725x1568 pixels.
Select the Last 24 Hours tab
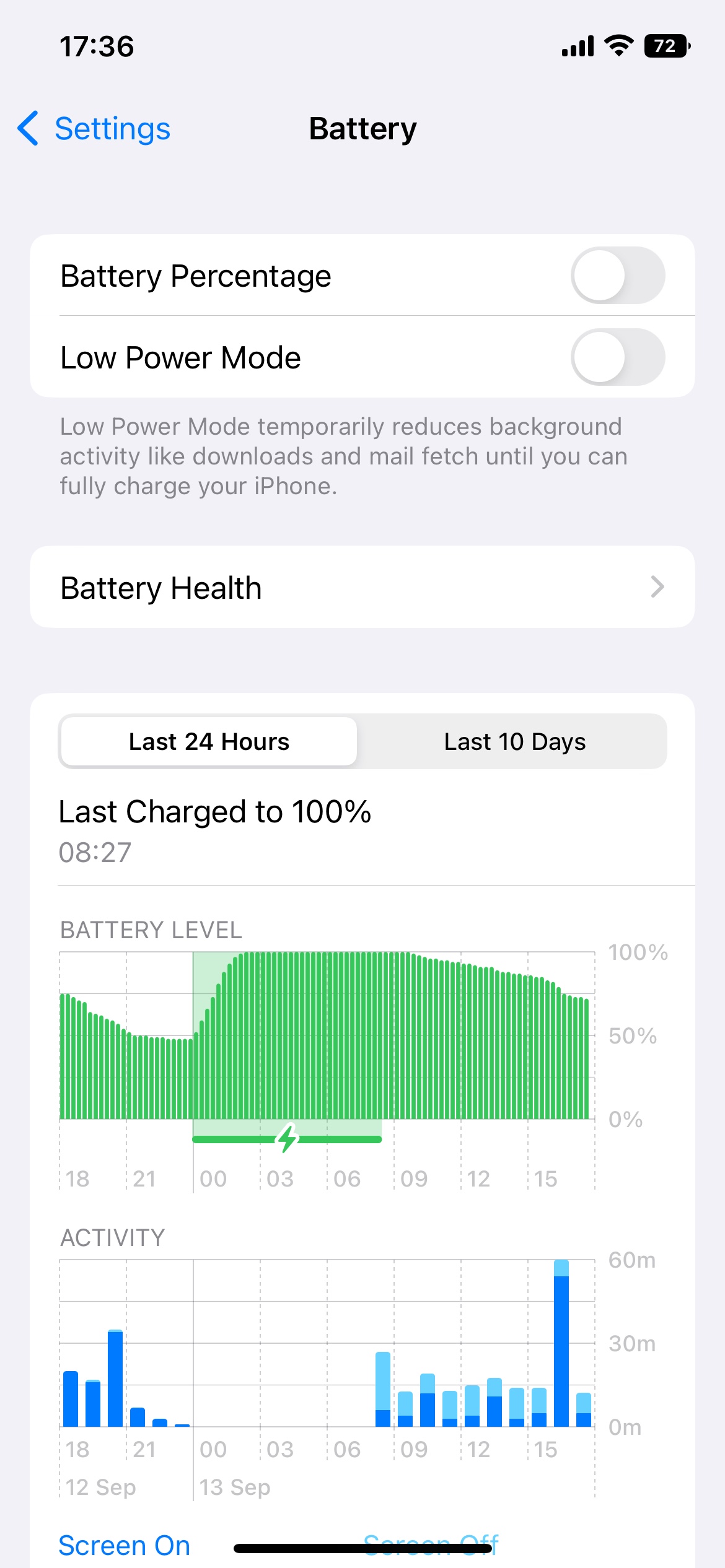(209, 741)
